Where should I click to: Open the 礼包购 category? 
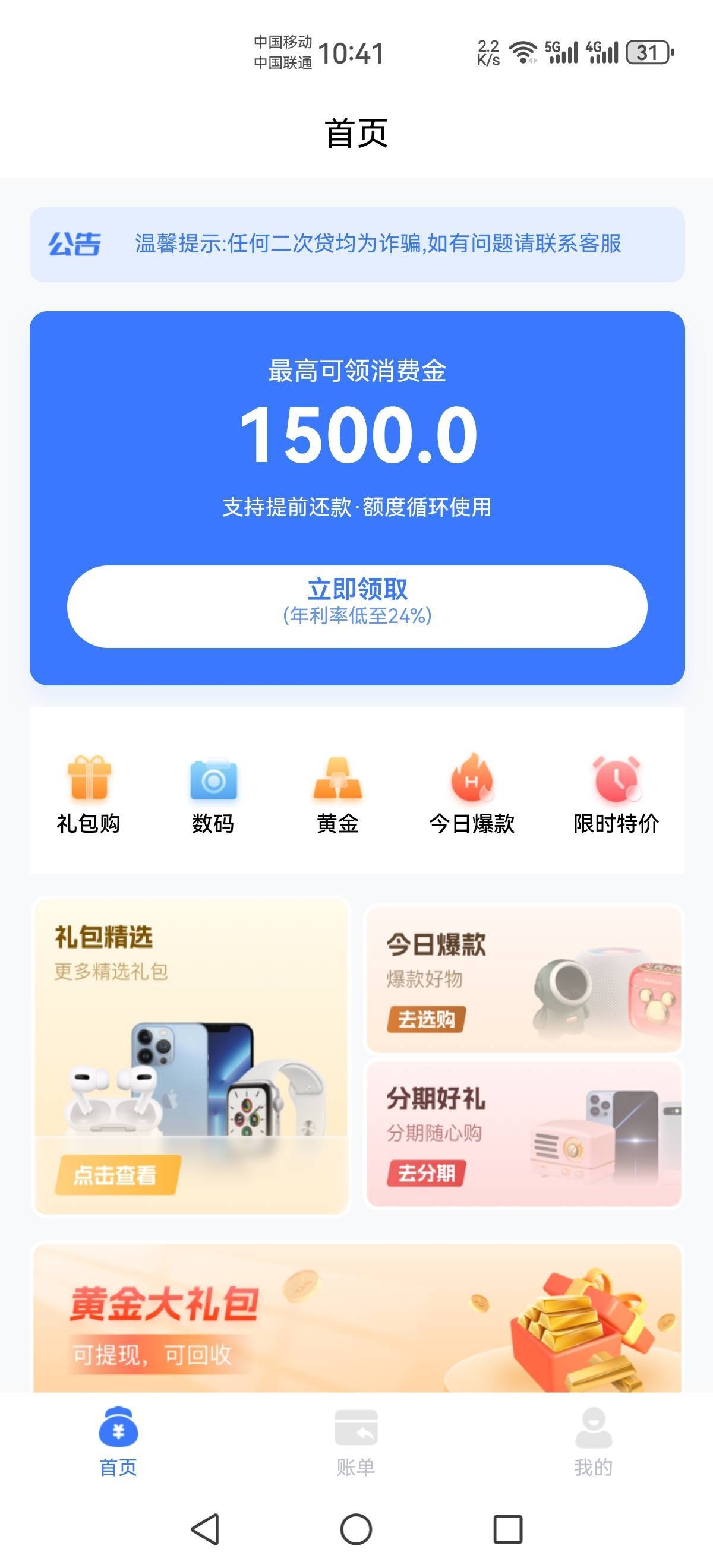pyautogui.click(x=89, y=794)
